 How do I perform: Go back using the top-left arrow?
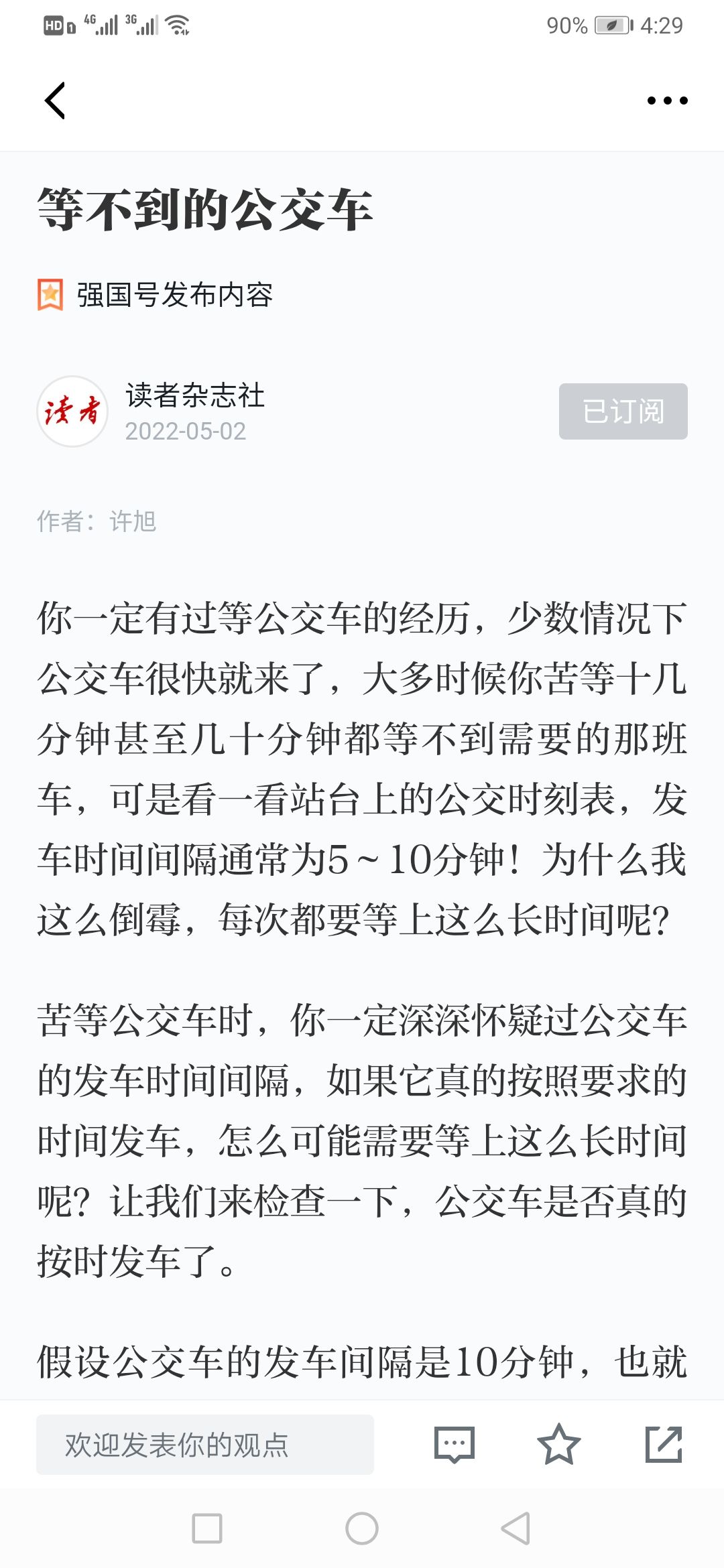click(55, 101)
